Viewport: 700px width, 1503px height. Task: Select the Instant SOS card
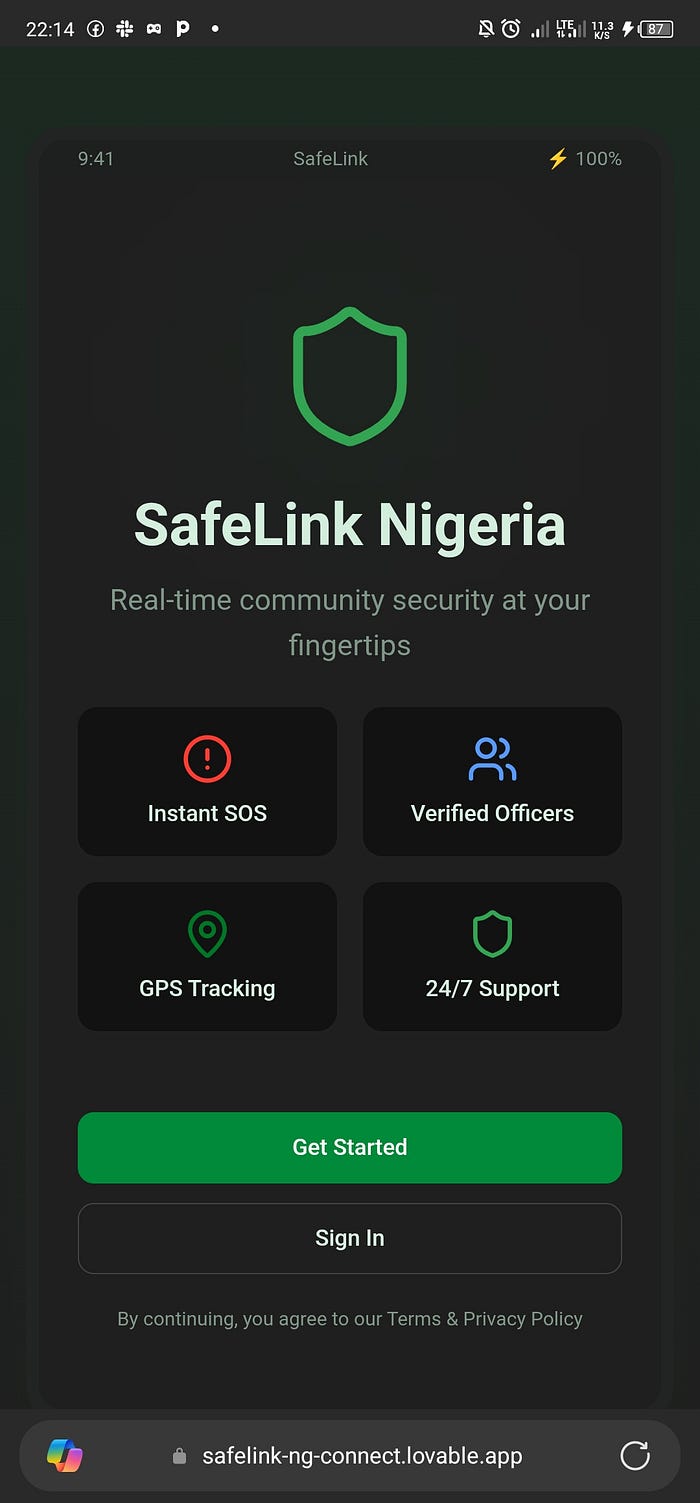click(207, 781)
